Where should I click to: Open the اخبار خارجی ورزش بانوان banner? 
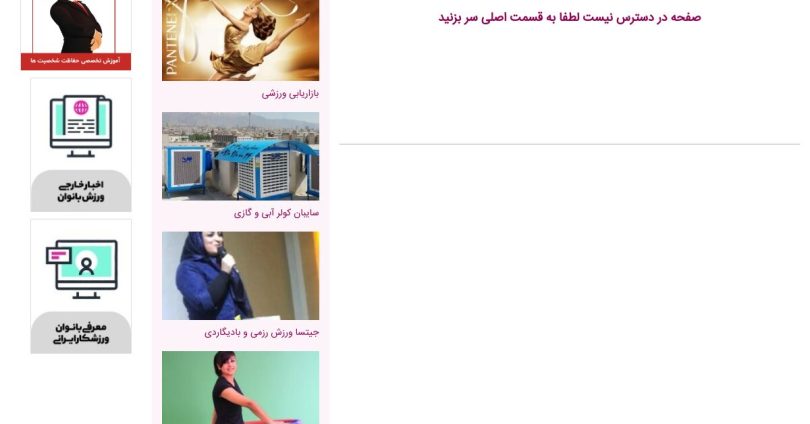point(81,145)
